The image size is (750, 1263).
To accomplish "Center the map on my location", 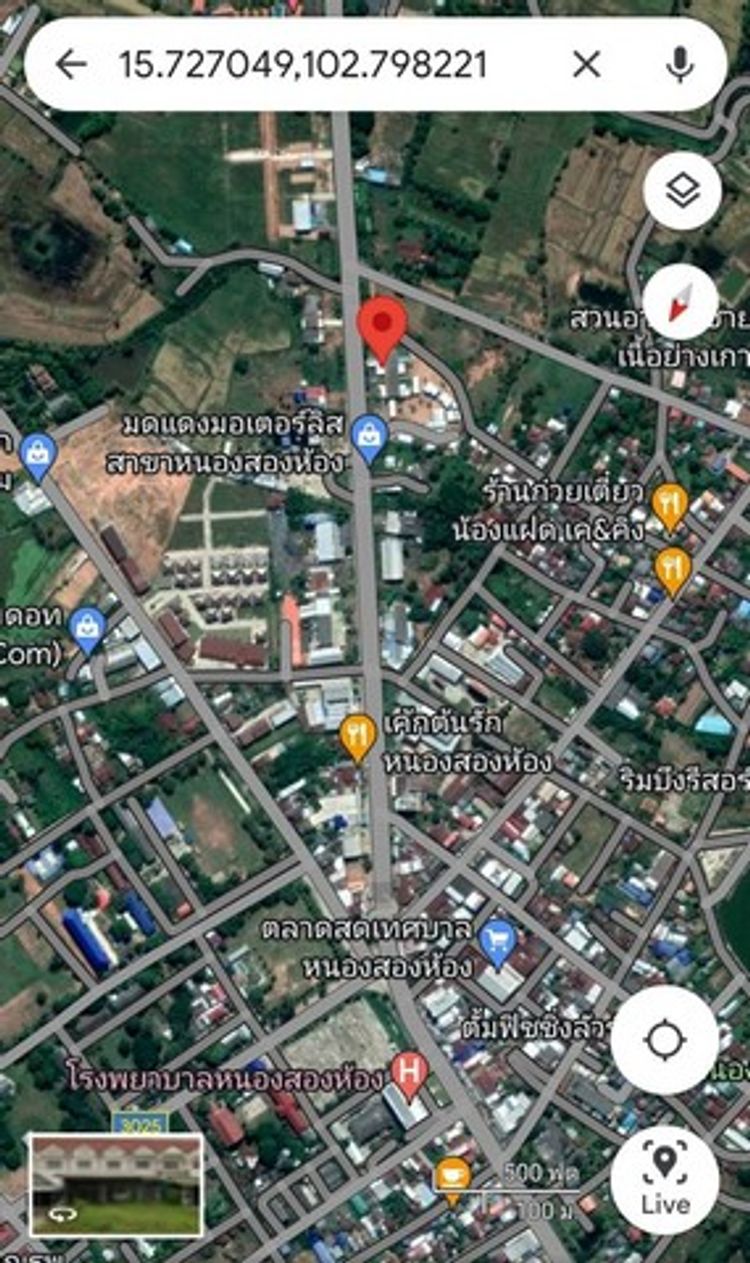I will click(665, 1040).
